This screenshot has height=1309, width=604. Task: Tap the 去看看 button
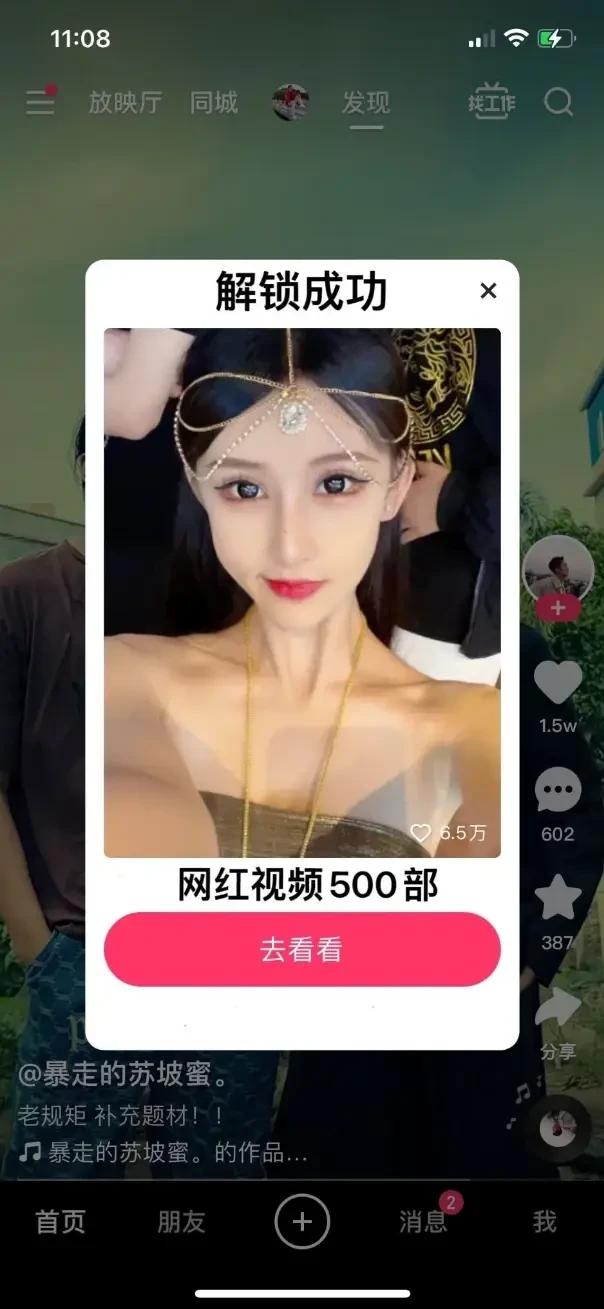pos(302,949)
